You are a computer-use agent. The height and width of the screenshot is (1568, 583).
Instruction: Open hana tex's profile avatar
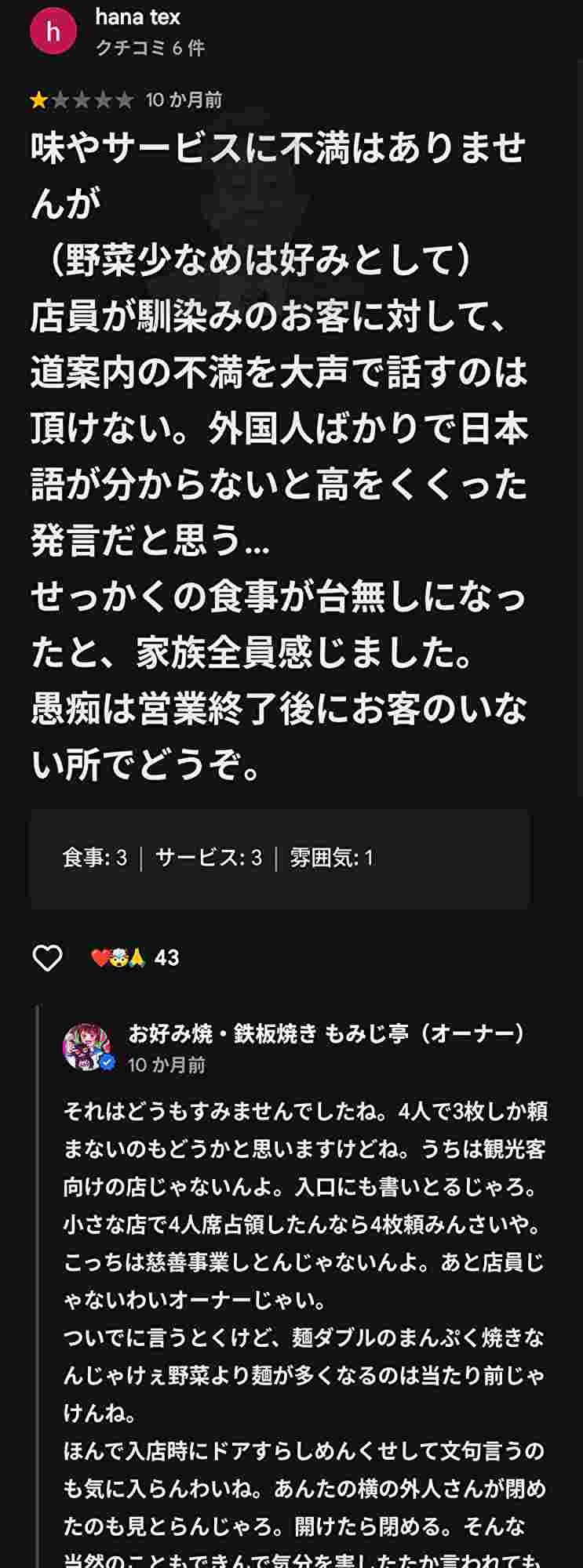pyautogui.click(x=53, y=31)
